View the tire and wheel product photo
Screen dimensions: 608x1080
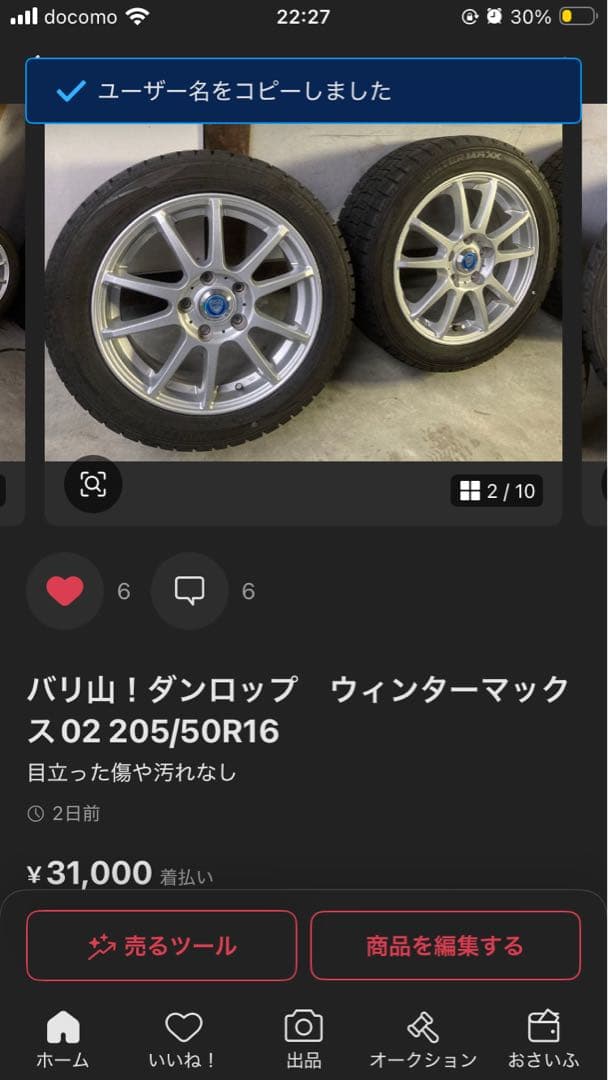(x=303, y=290)
